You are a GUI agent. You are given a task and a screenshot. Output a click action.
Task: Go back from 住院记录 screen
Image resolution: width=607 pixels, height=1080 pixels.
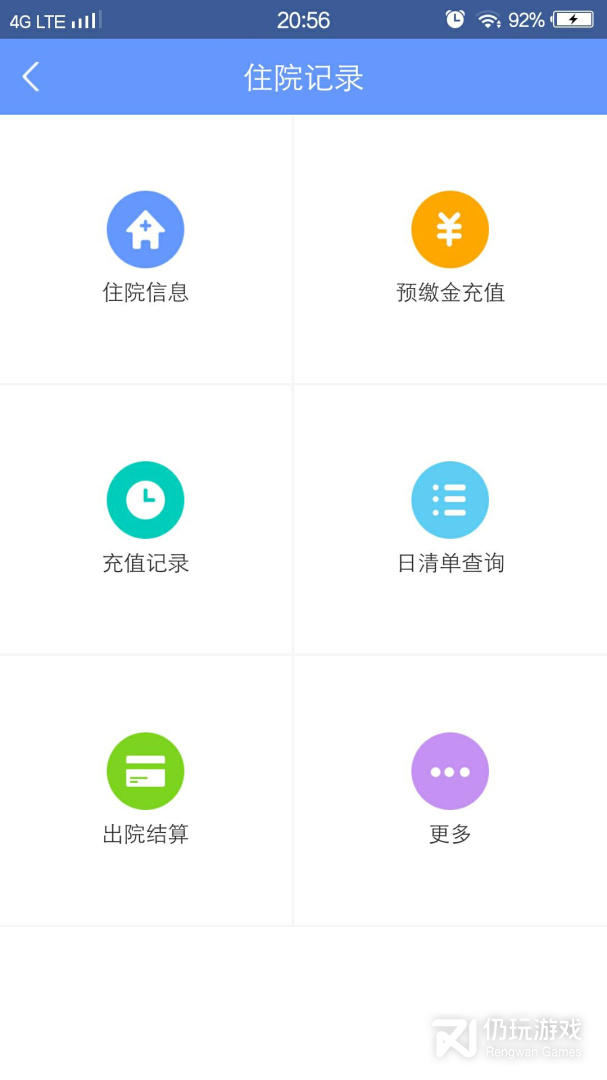tap(31, 77)
